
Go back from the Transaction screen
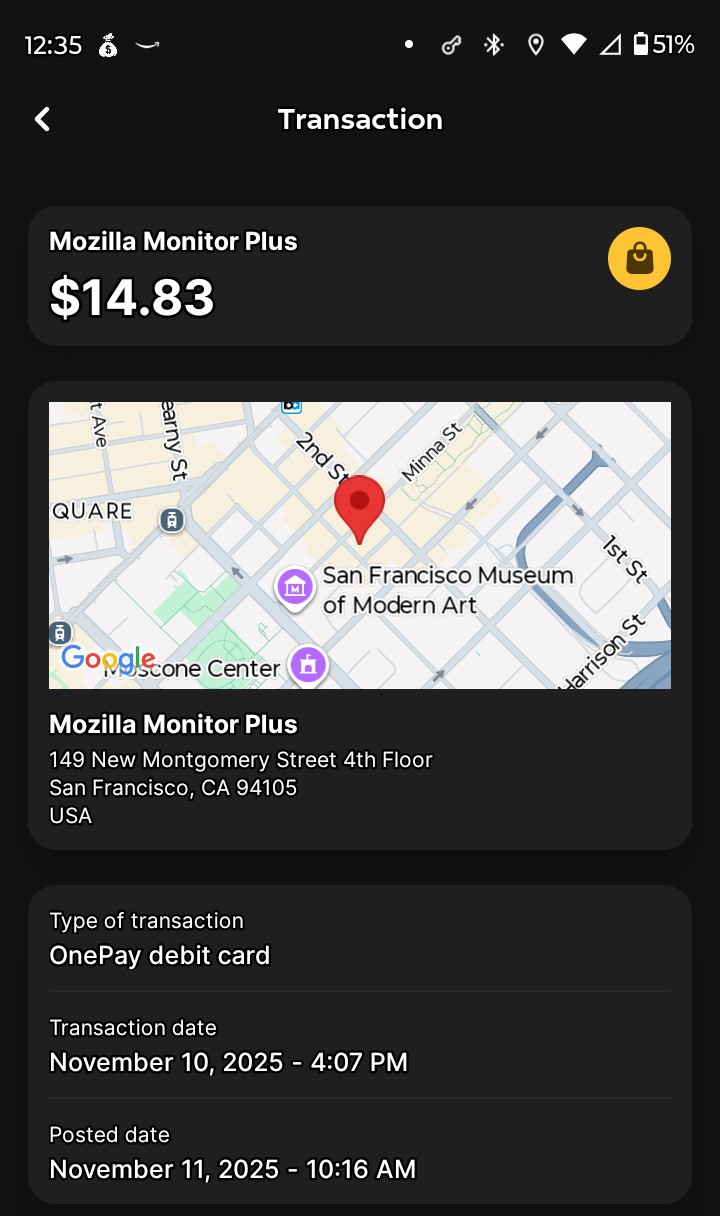pyautogui.click(x=42, y=120)
